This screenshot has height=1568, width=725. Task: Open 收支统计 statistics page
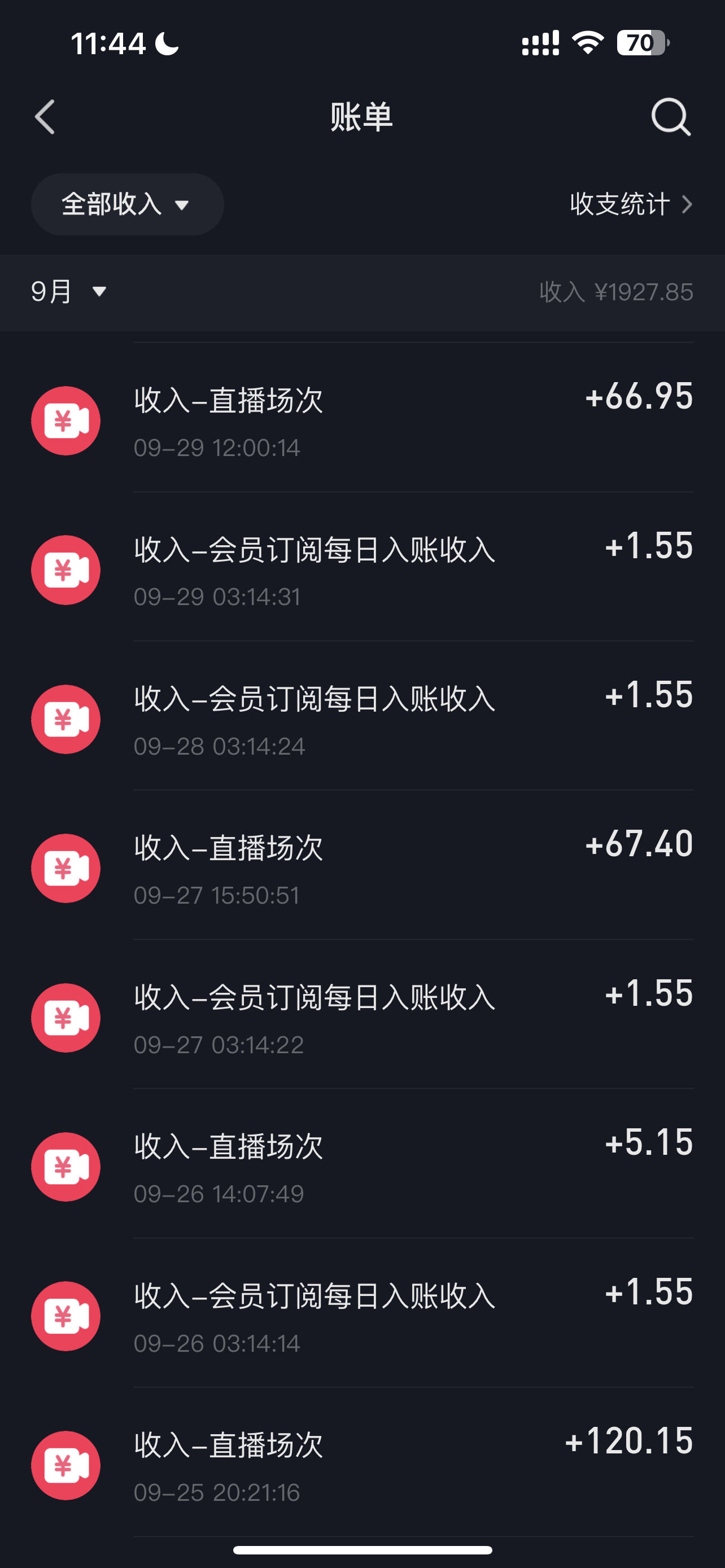(631, 204)
